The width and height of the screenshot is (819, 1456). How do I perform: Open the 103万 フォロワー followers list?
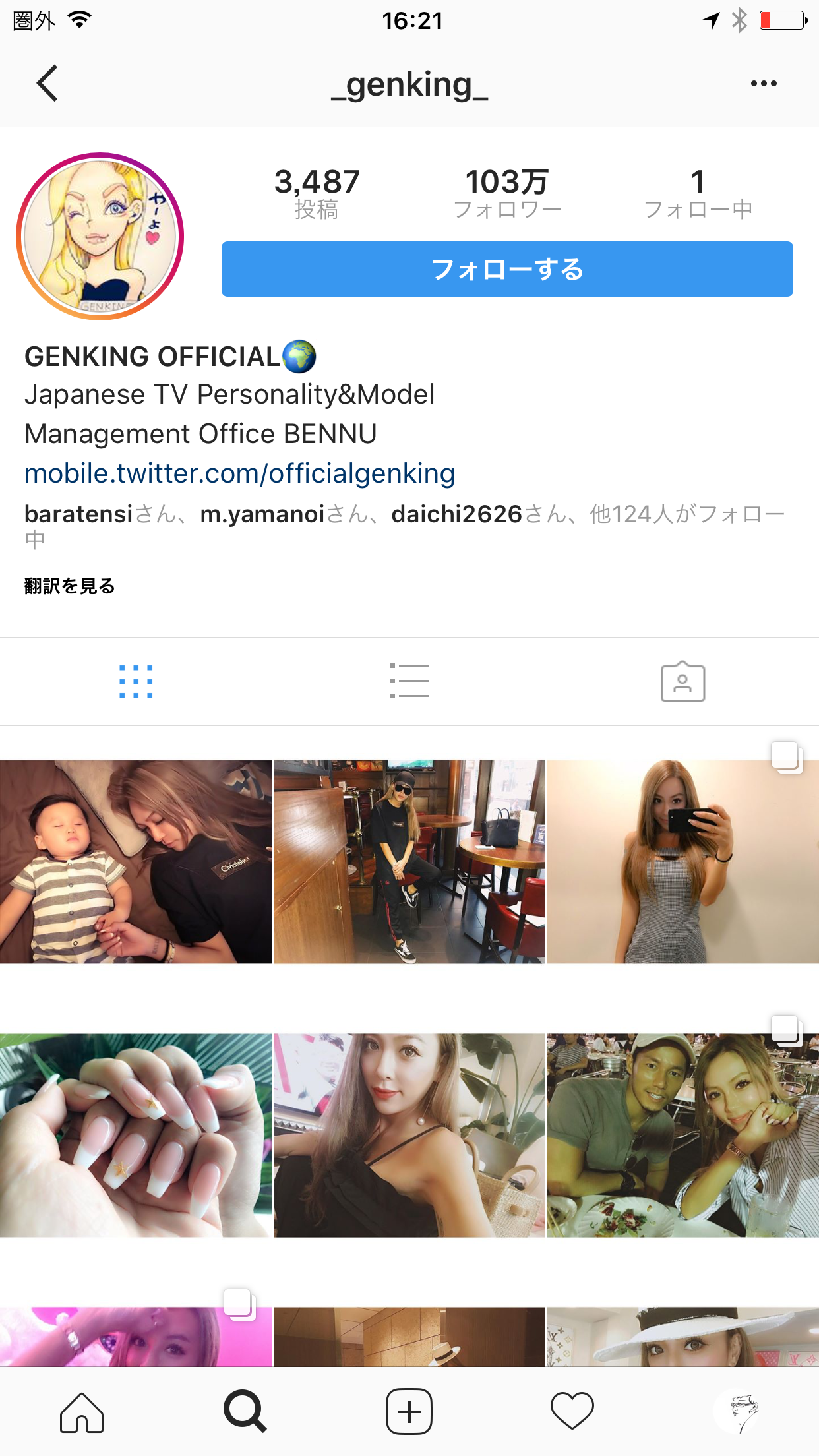507,193
